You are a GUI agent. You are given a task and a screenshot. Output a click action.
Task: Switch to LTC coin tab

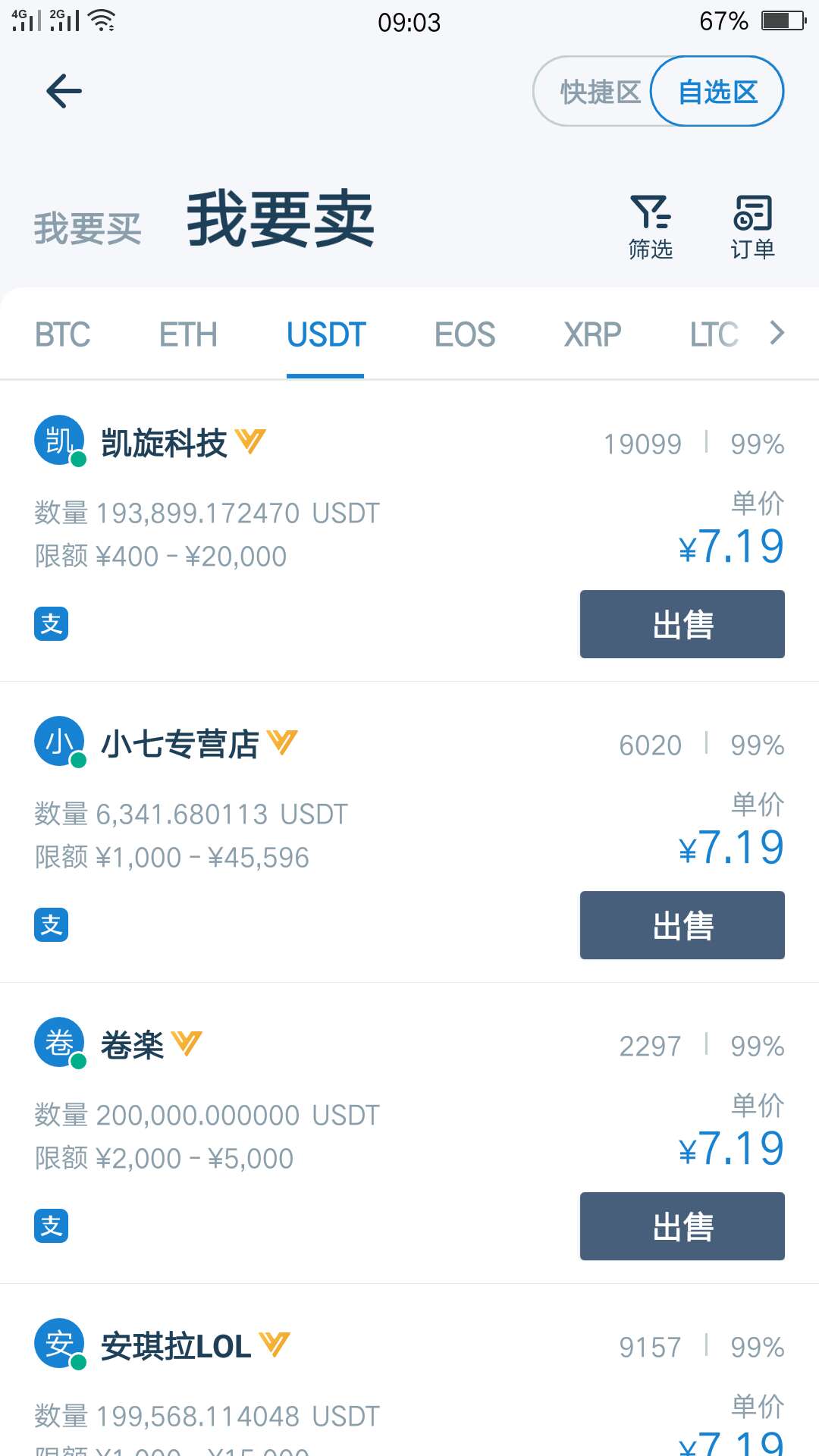713,334
